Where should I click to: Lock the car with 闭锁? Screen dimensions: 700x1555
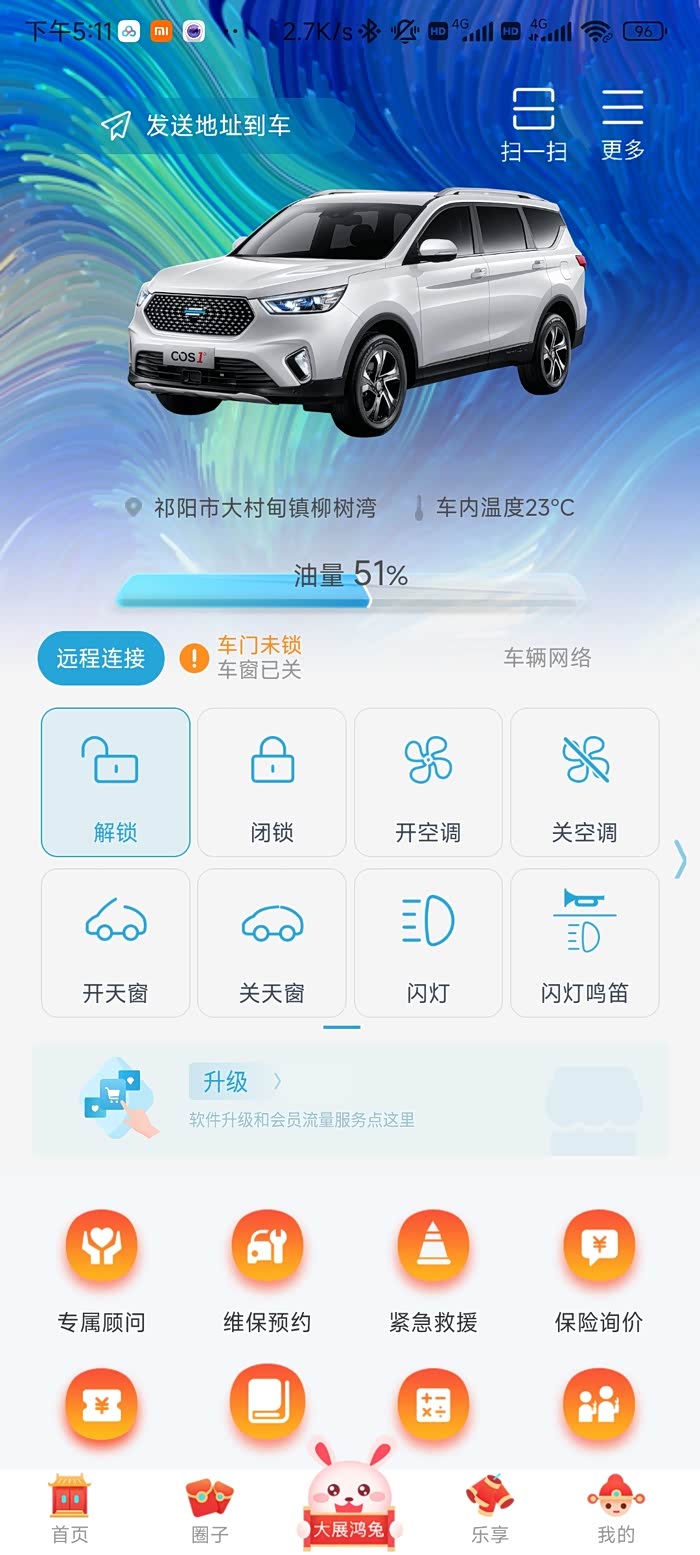coord(272,782)
